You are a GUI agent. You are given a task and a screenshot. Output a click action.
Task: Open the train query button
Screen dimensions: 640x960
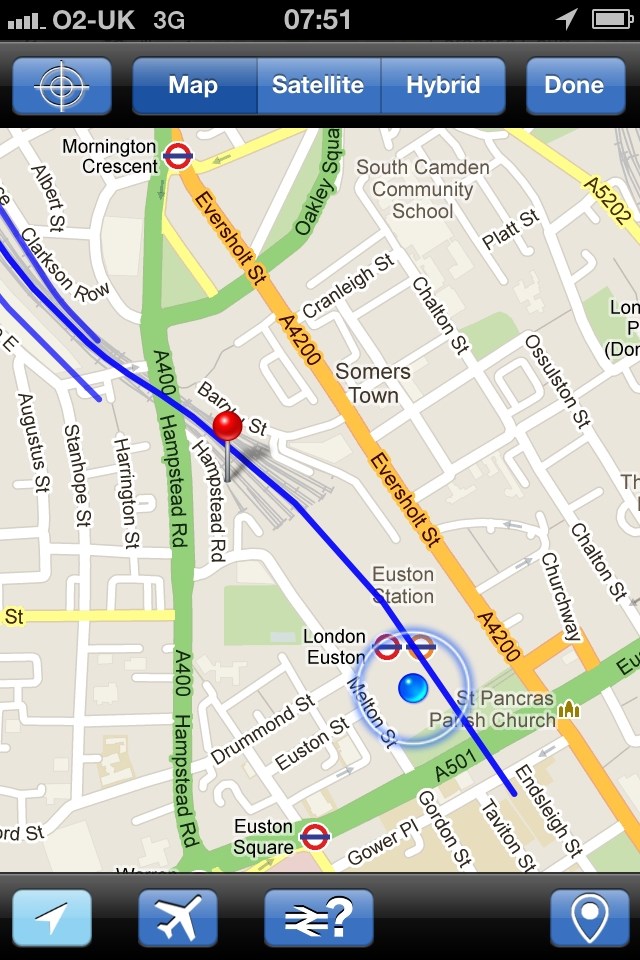coord(318,917)
